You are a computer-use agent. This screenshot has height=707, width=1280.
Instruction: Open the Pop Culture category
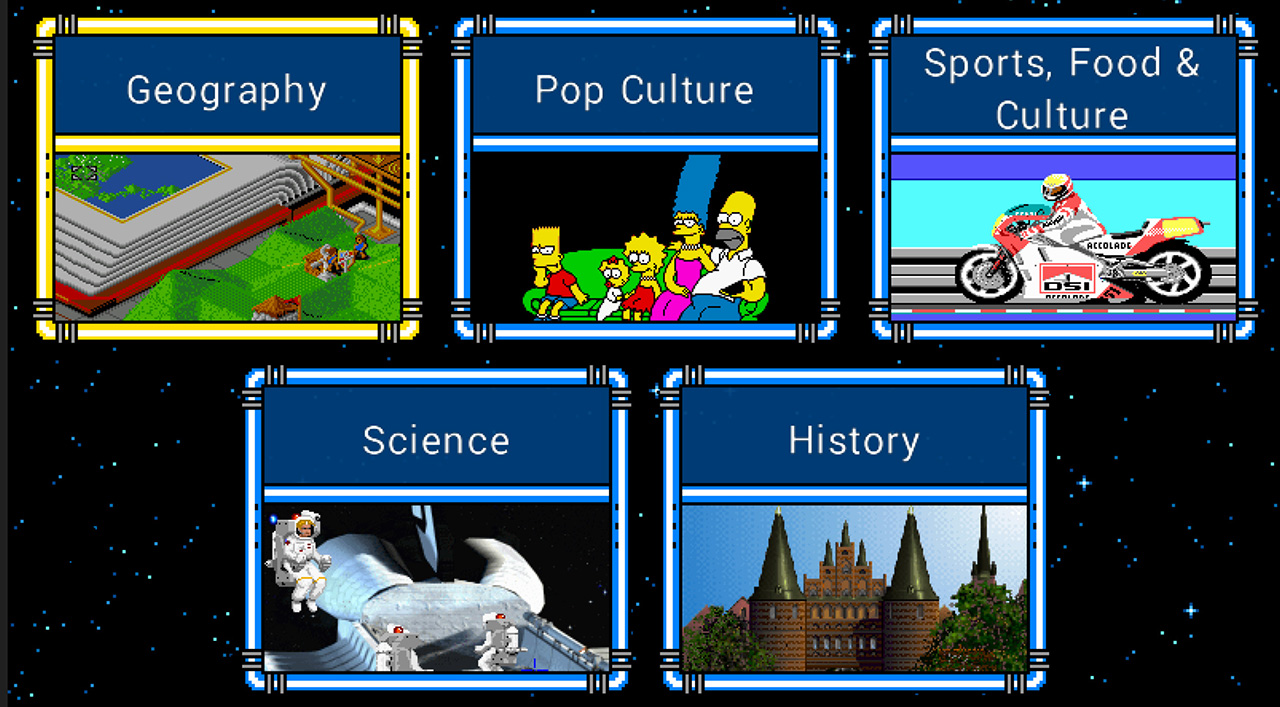tap(645, 180)
